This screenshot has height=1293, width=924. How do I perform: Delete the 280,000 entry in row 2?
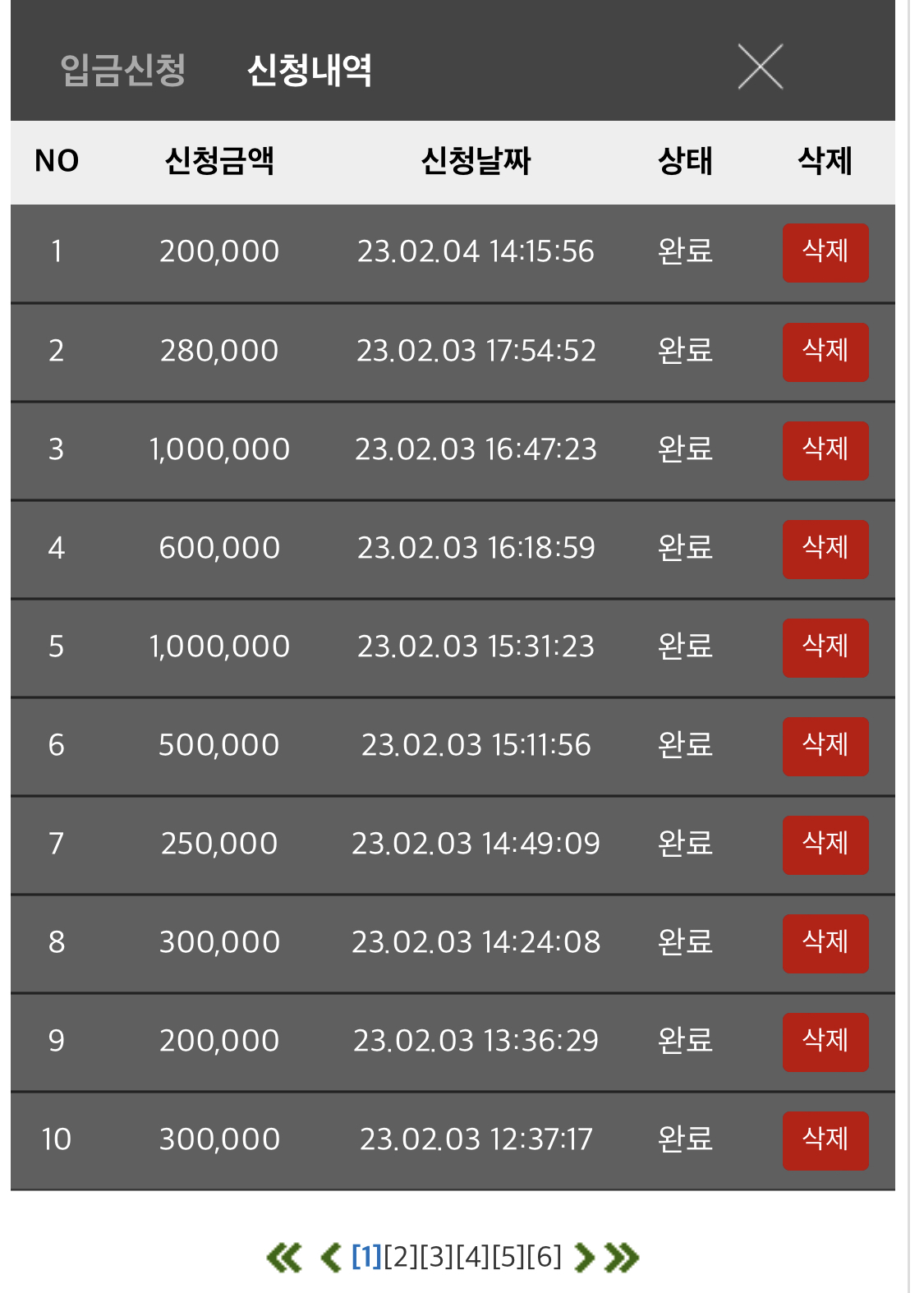pos(825,352)
